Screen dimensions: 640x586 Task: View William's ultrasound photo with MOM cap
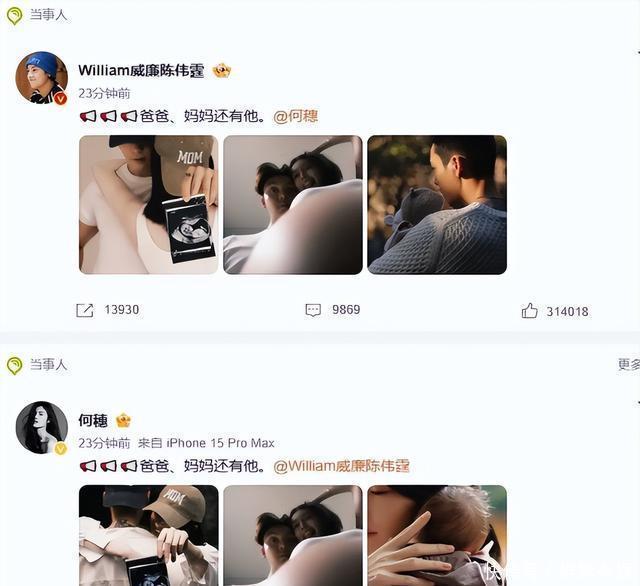(x=149, y=204)
